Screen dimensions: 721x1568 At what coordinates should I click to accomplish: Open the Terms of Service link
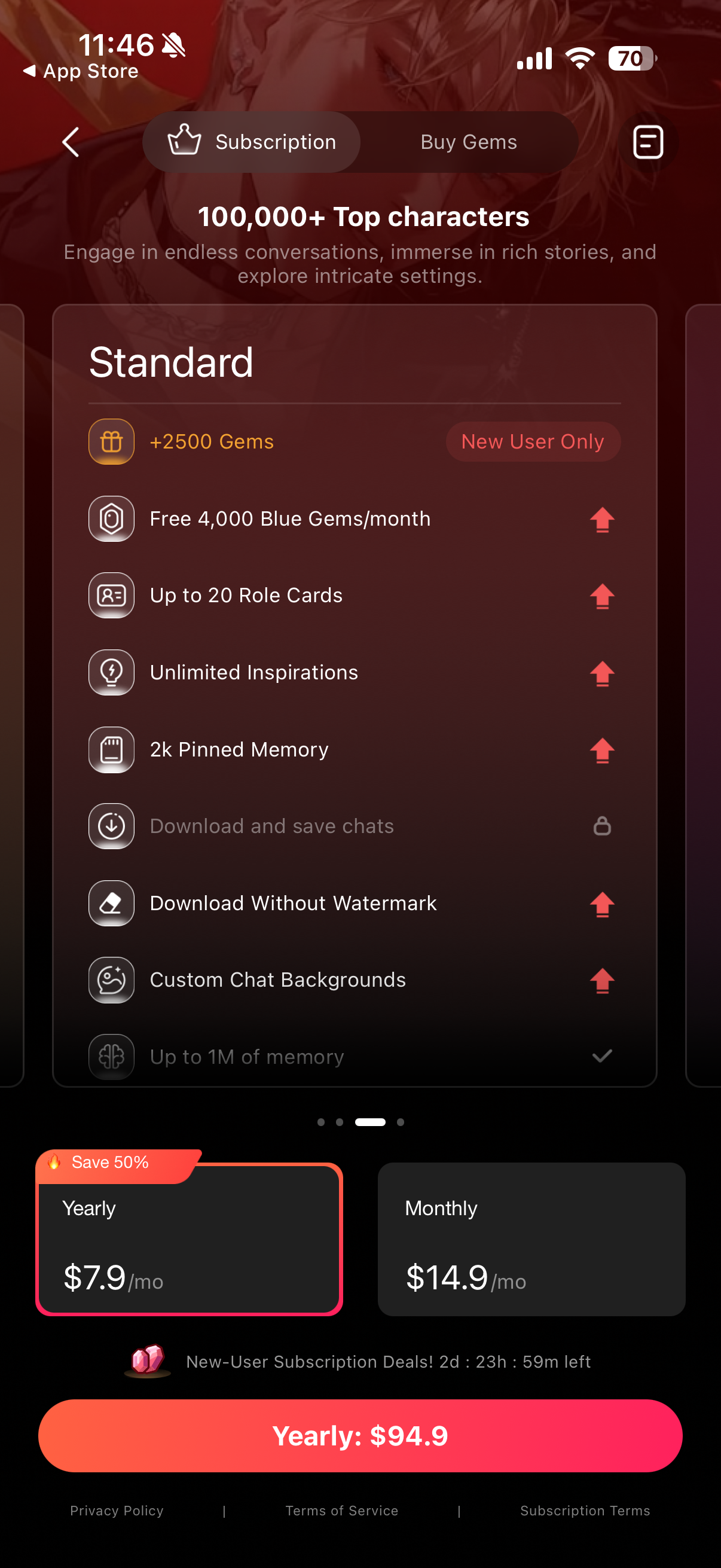coord(341,1510)
